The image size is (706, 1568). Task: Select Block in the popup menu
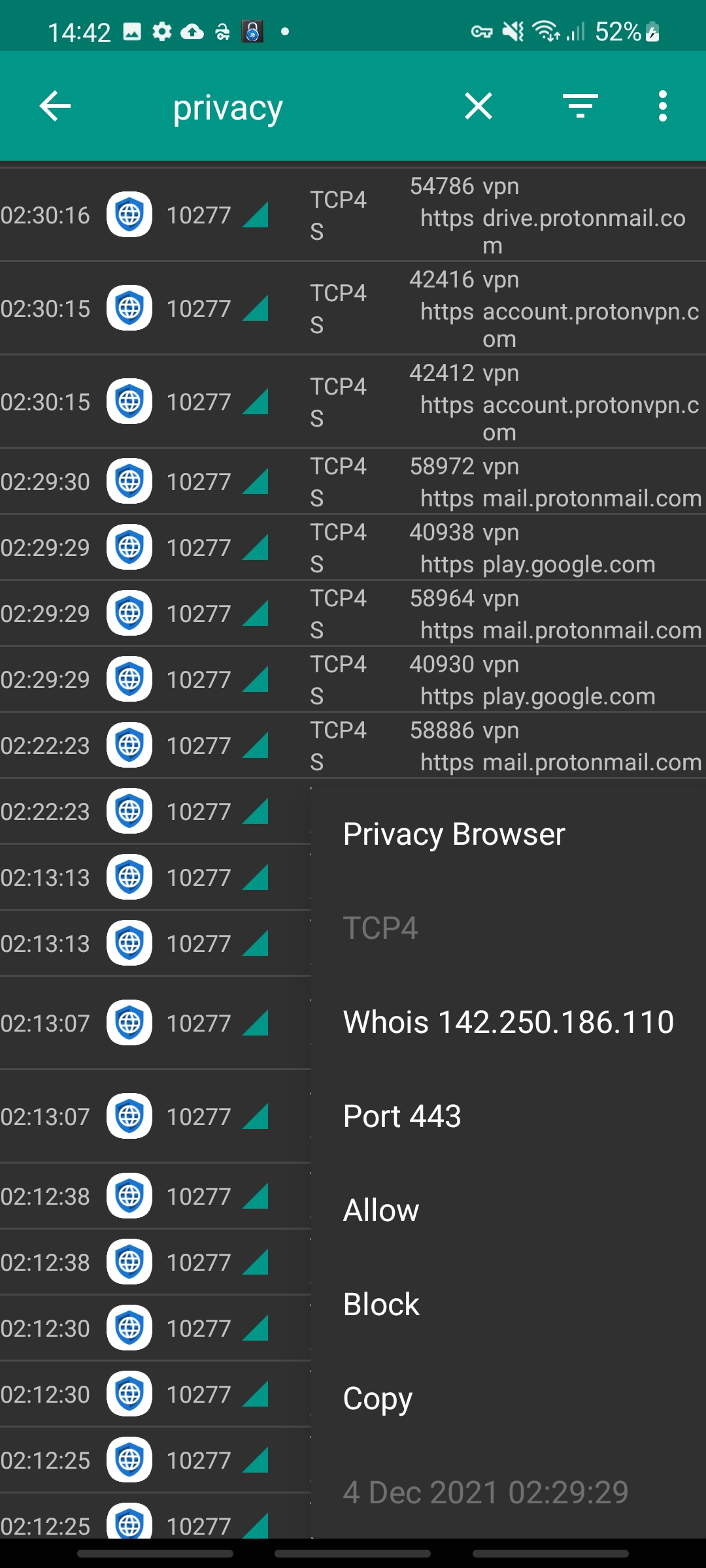pos(507,1304)
